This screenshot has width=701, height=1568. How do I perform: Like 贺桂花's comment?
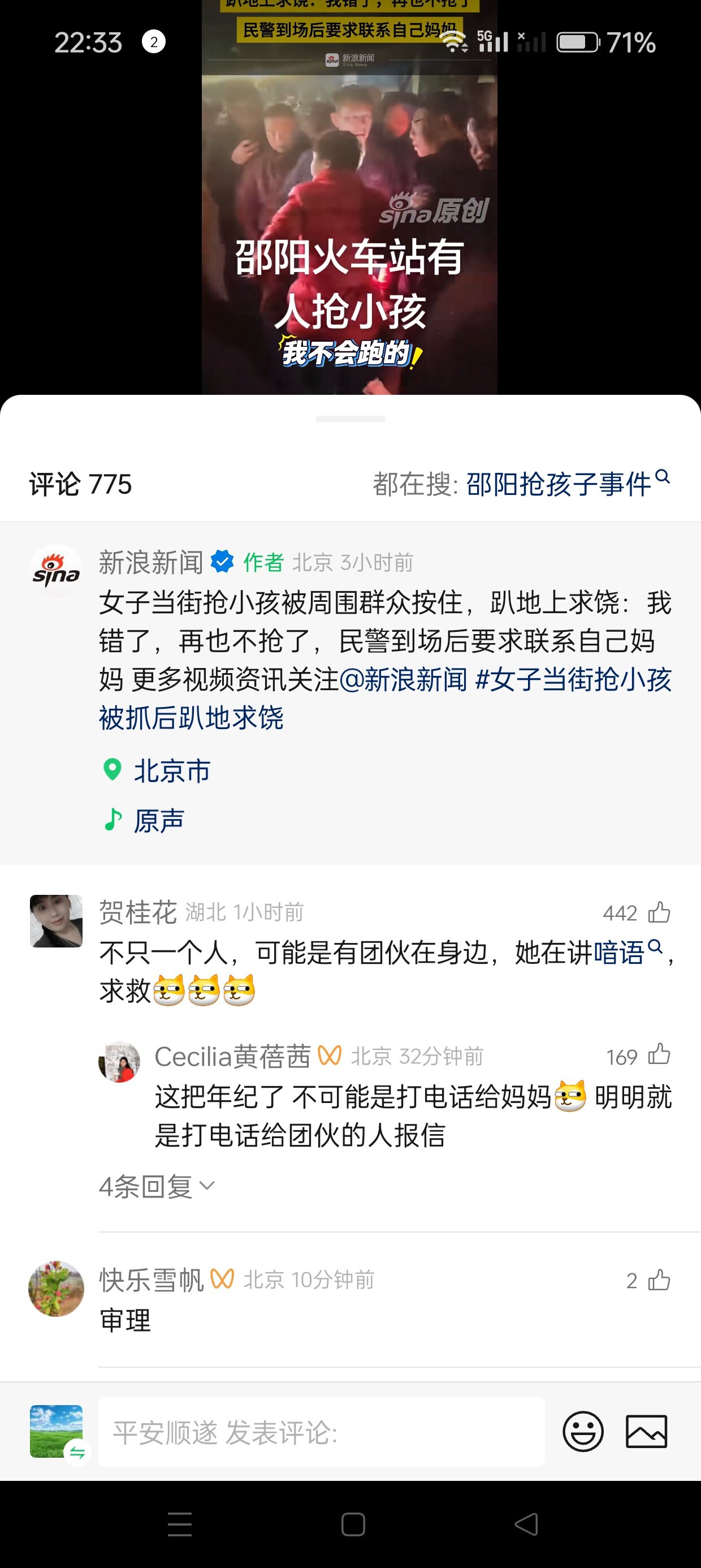(x=659, y=912)
